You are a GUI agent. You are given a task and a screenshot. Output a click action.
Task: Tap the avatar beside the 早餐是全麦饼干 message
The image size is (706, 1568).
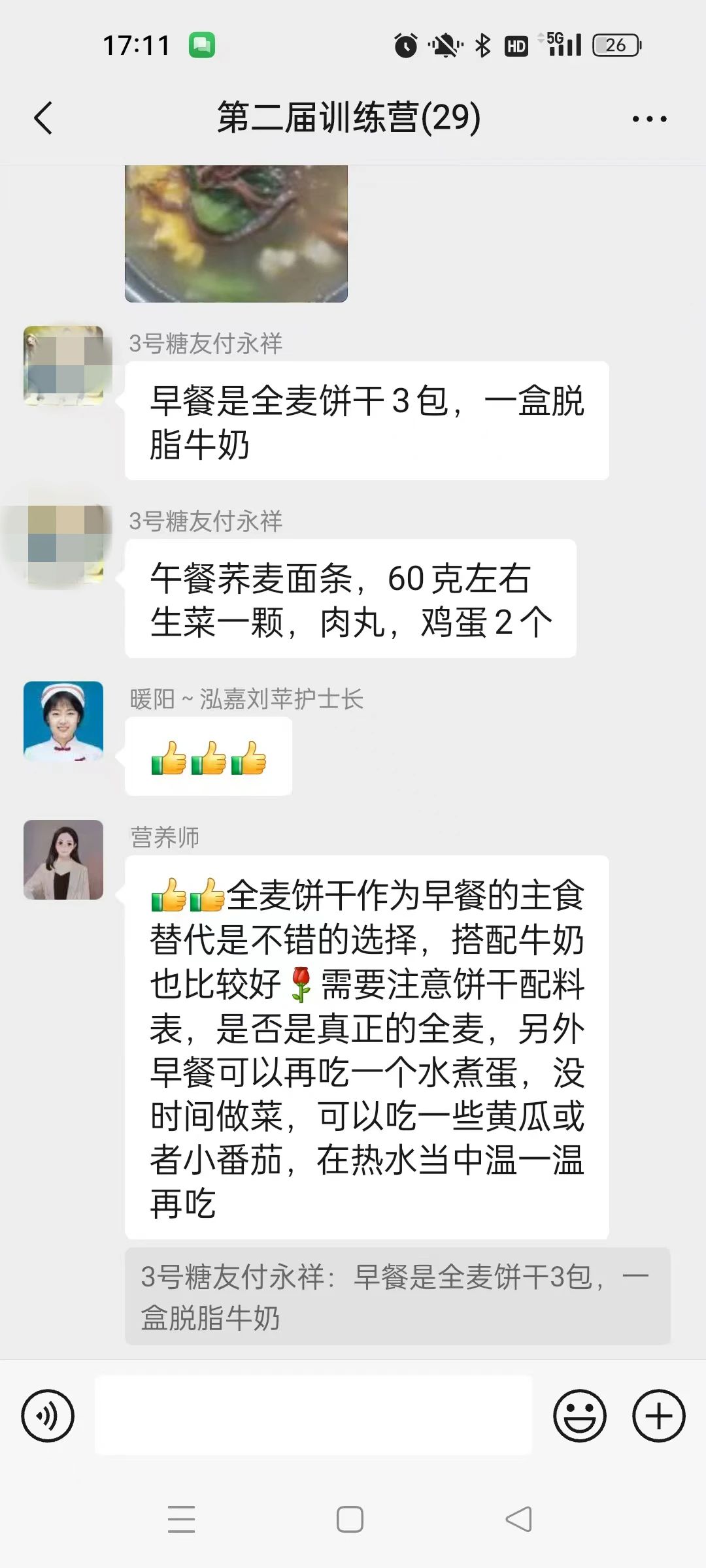point(63,366)
